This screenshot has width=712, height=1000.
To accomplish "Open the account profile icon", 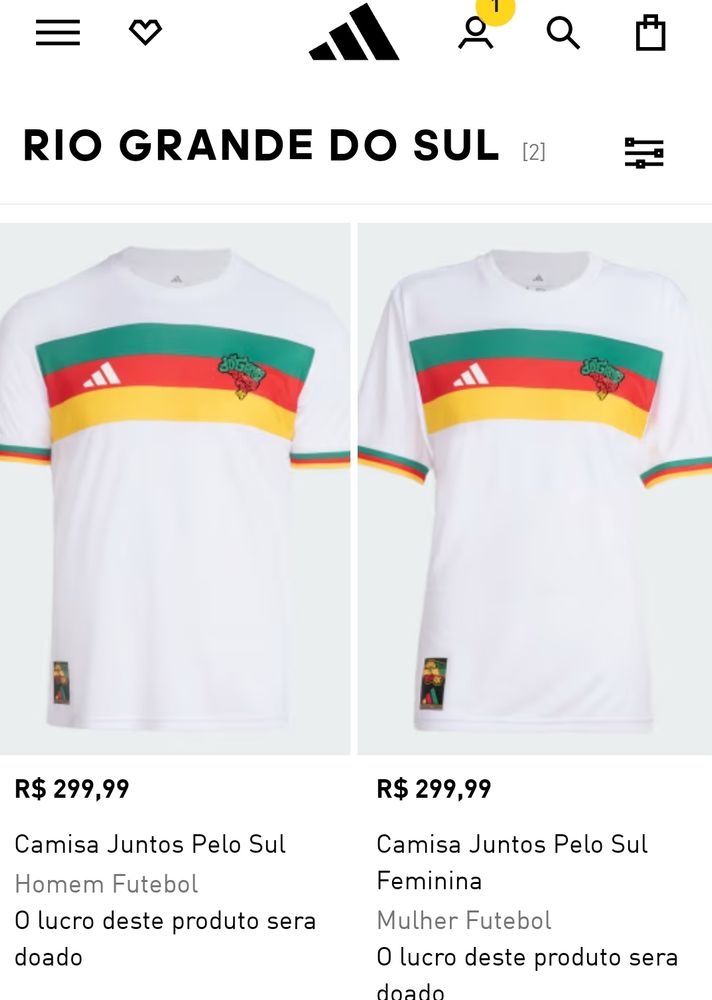I will (476, 33).
